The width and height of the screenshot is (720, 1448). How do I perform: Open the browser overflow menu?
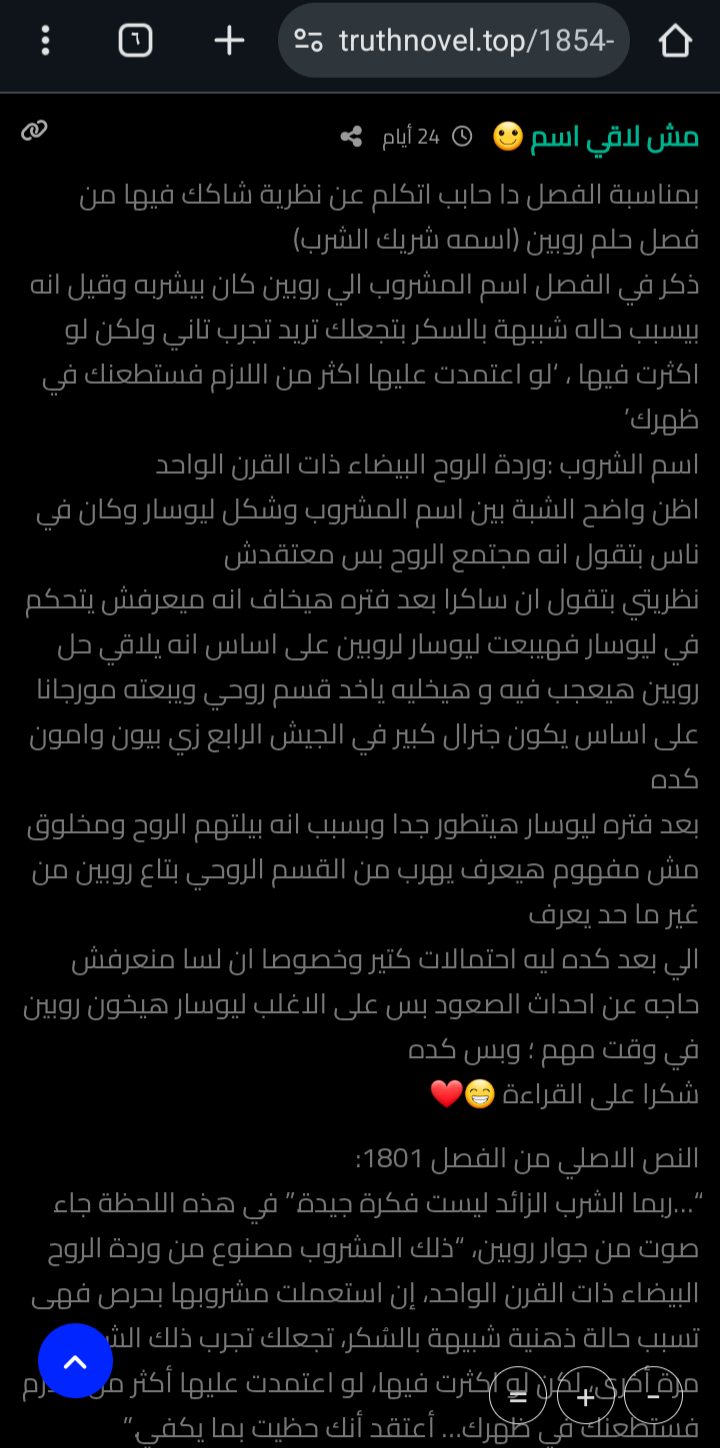pos(45,41)
